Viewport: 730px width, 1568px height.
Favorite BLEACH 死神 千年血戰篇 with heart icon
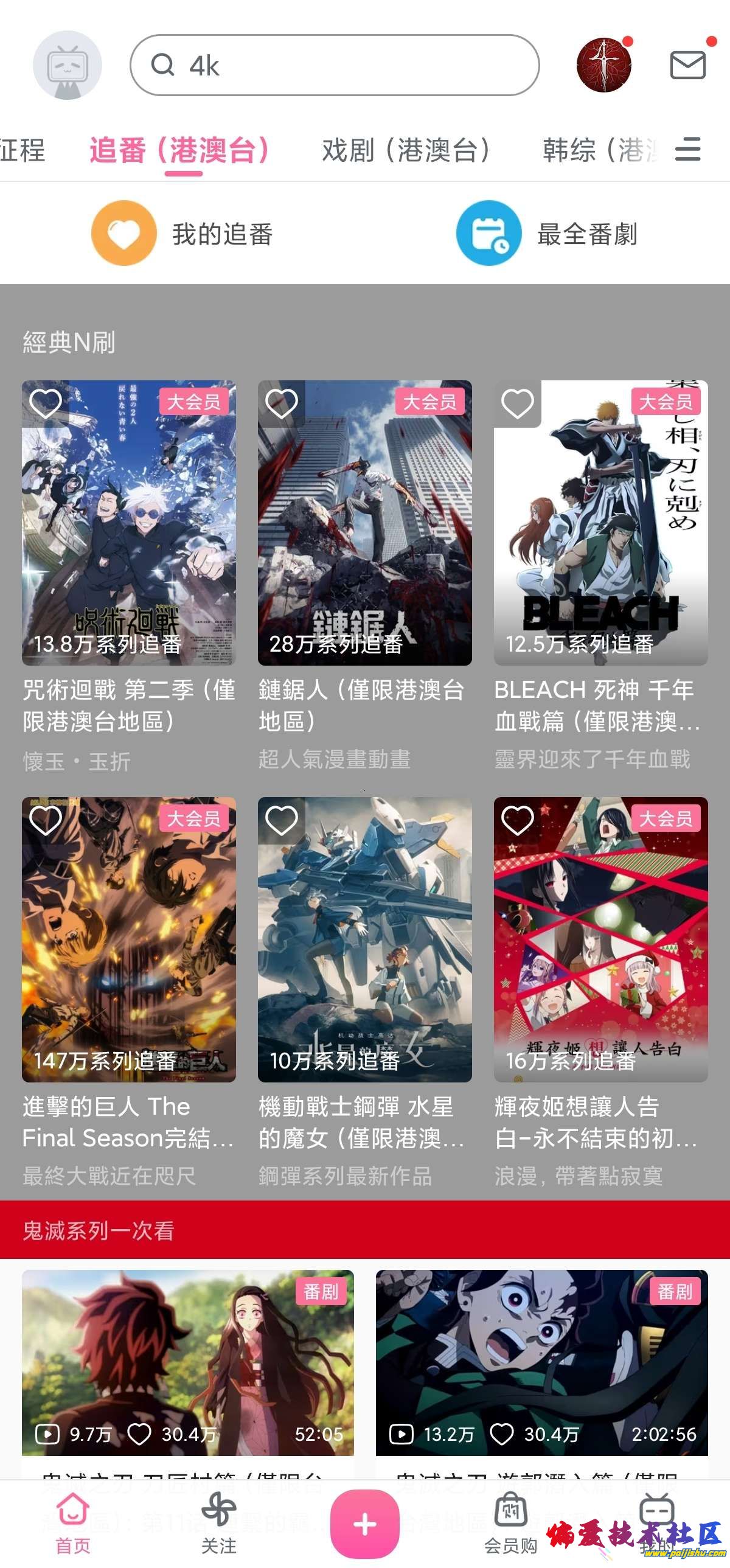coord(517,403)
